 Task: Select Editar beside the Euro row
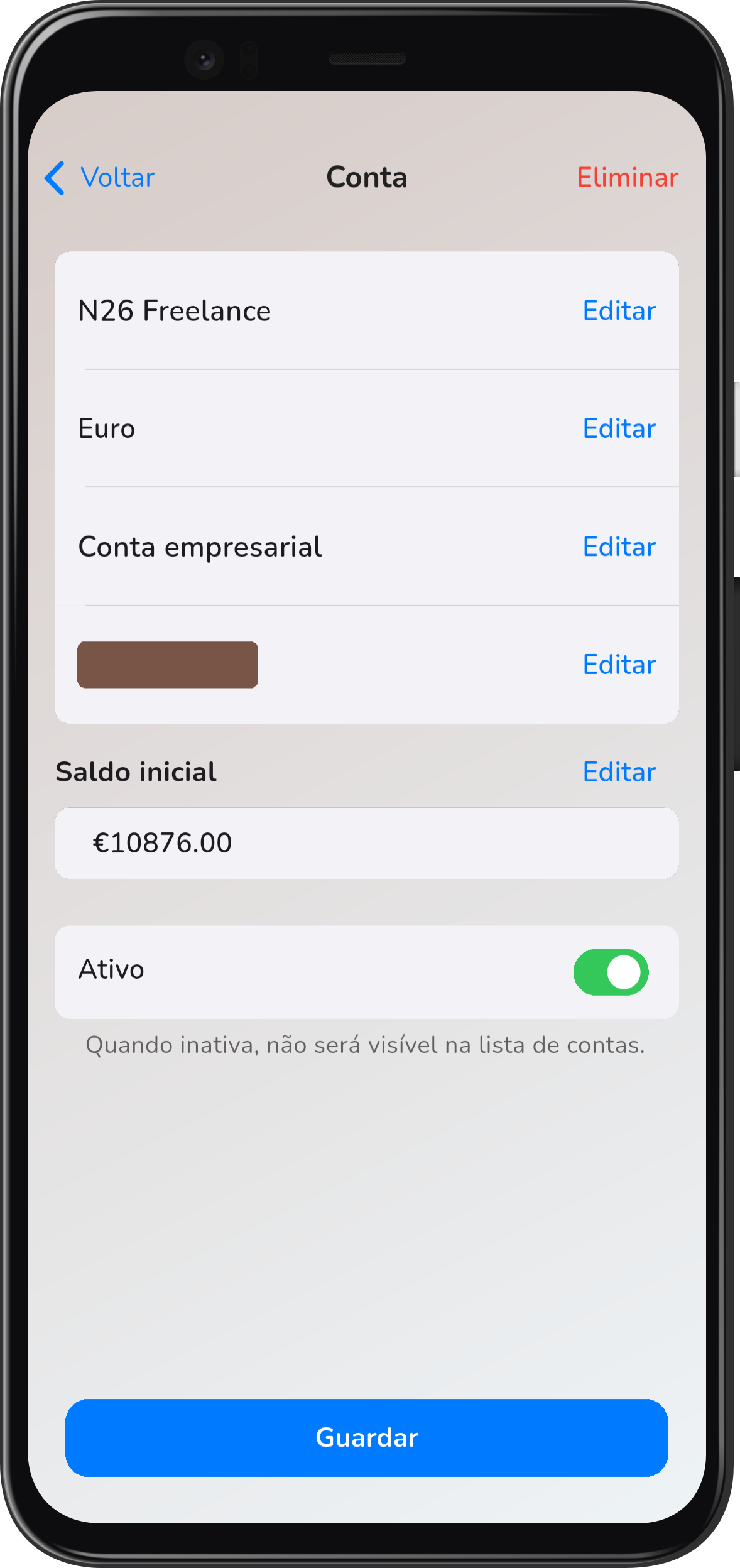(619, 428)
